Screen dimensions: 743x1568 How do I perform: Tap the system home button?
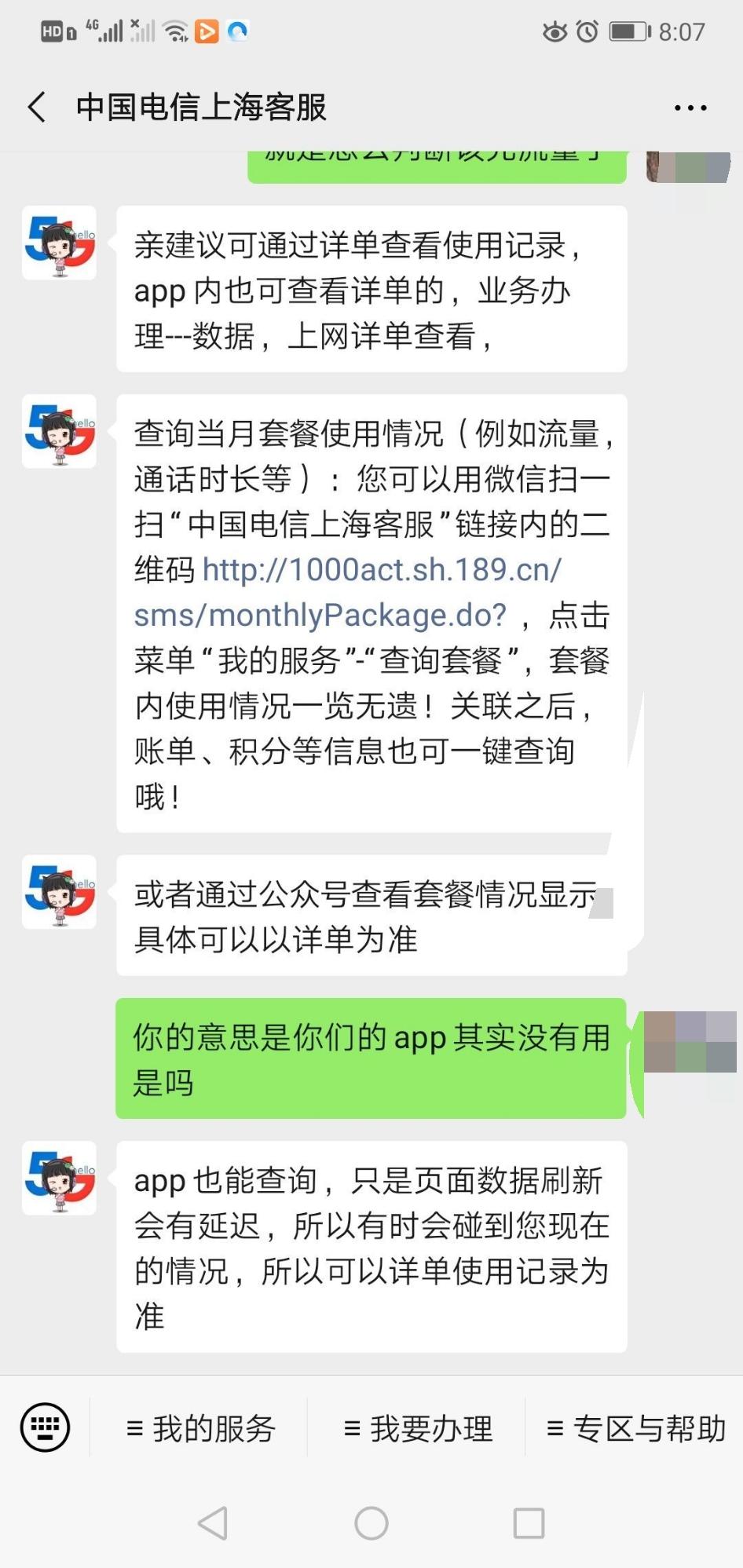[x=371, y=1523]
